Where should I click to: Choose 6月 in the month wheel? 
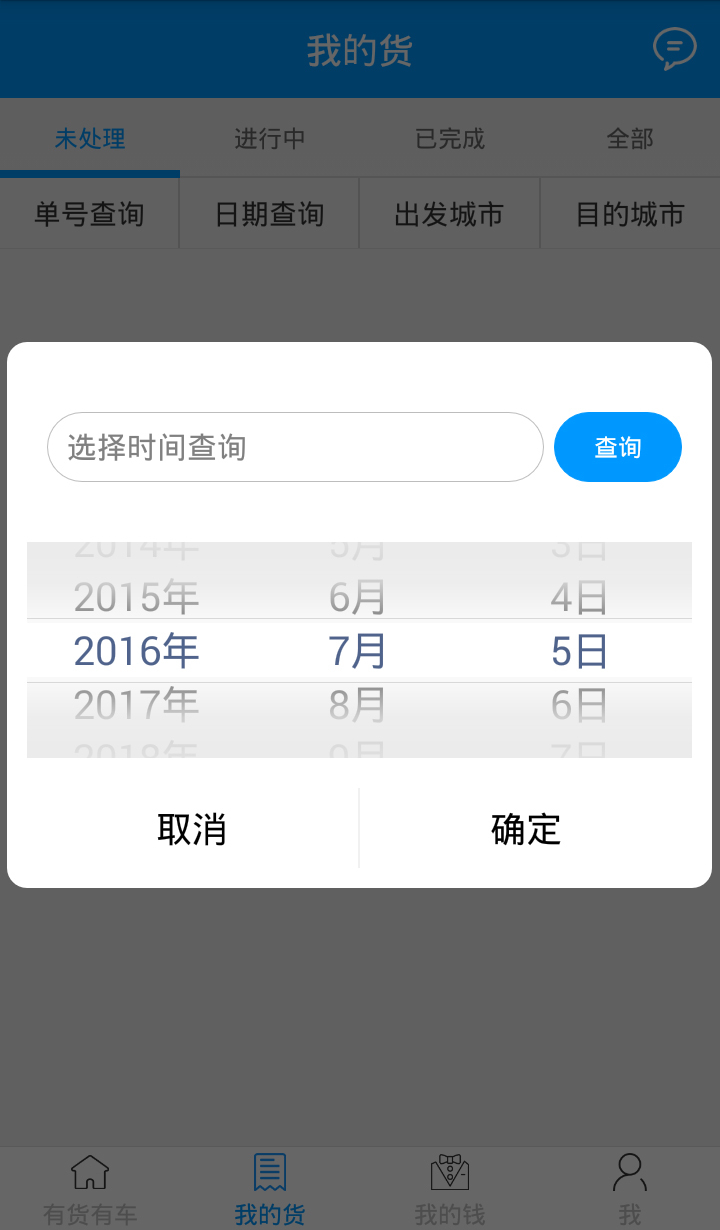[x=357, y=597]
